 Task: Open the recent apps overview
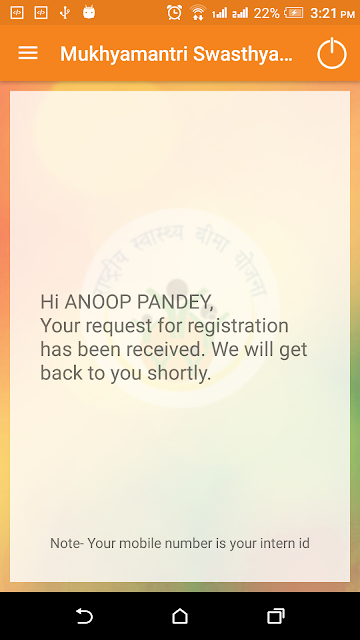[x=276, y=616]
